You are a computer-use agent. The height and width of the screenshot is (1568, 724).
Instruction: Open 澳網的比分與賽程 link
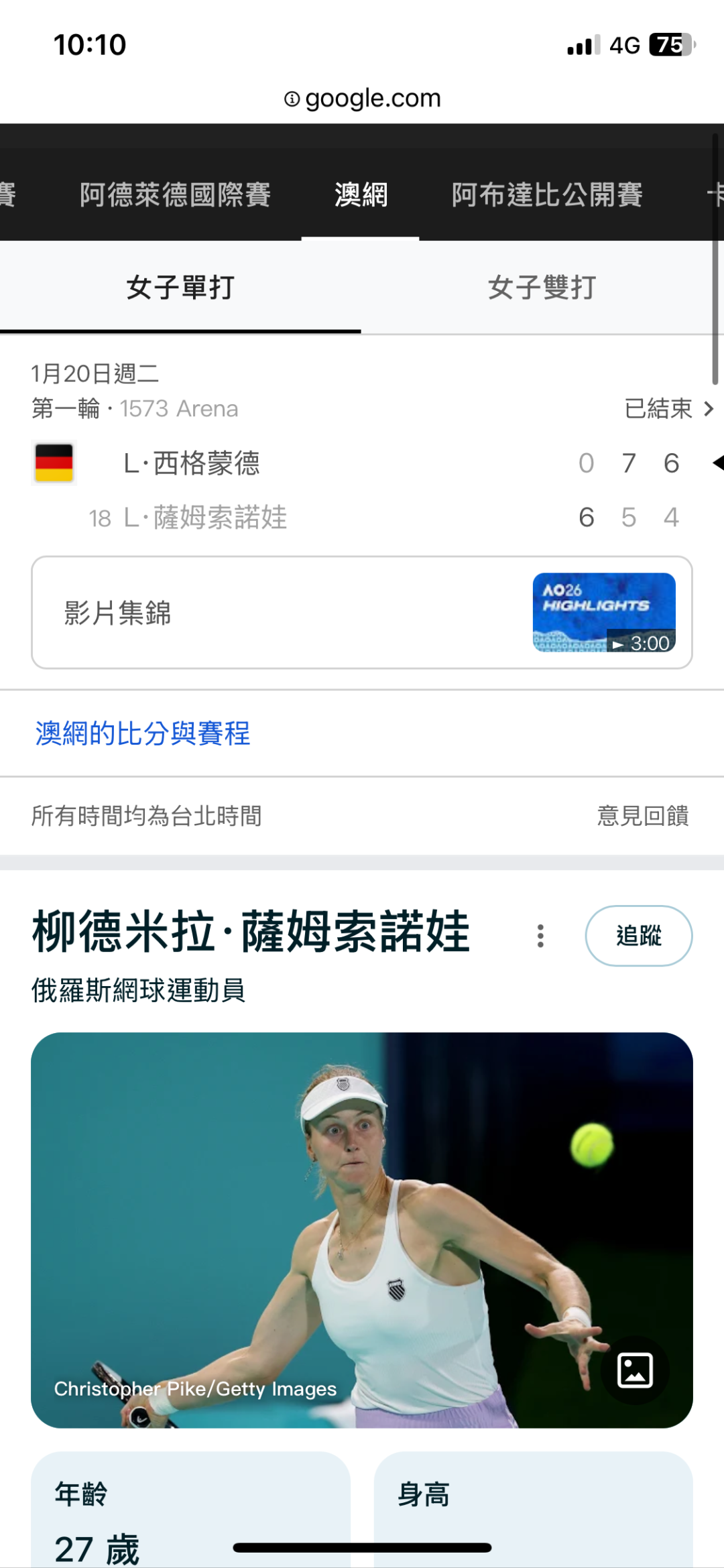click(143, 733)
